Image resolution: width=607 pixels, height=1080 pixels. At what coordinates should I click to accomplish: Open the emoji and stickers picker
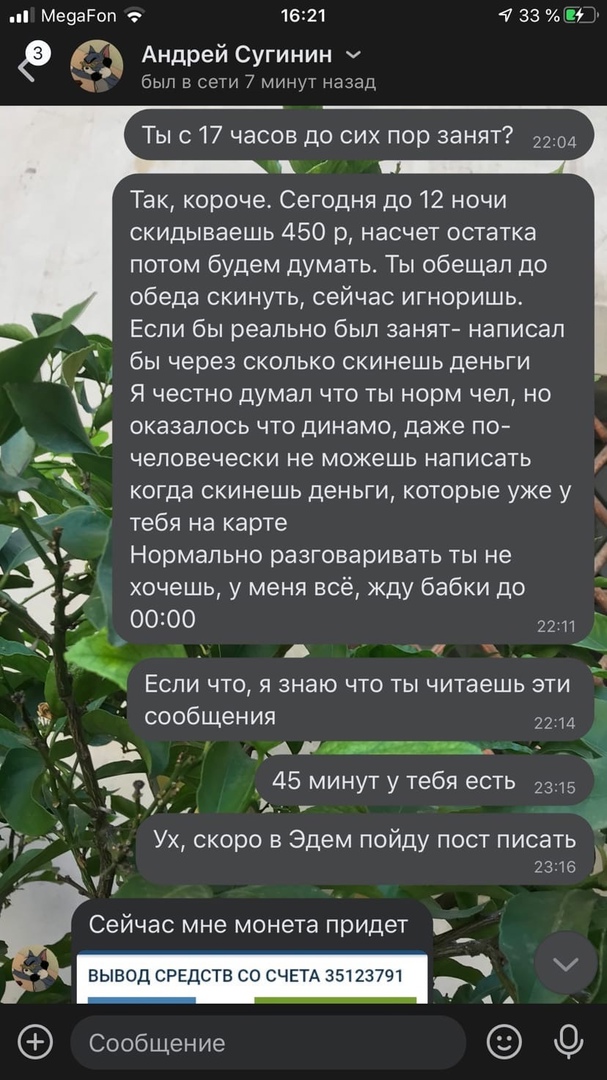tap(504, 1042)
